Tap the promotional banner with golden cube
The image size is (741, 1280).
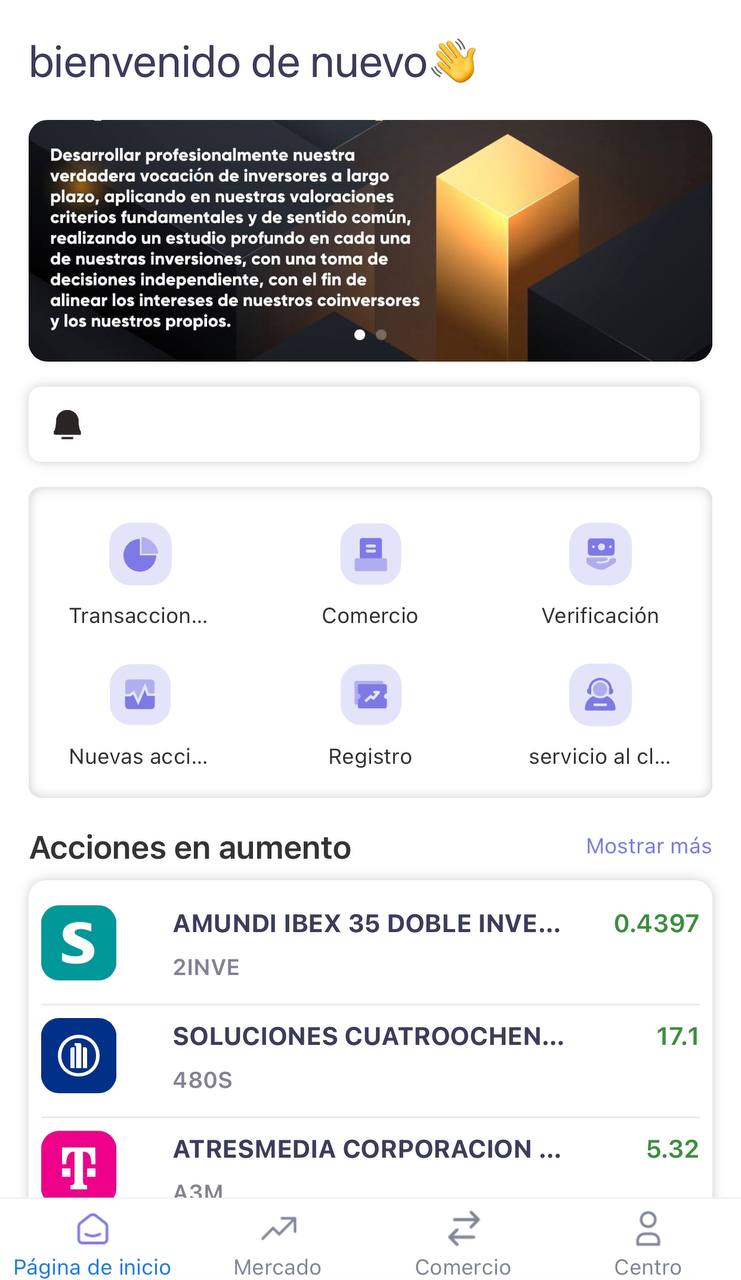(370, 240)
